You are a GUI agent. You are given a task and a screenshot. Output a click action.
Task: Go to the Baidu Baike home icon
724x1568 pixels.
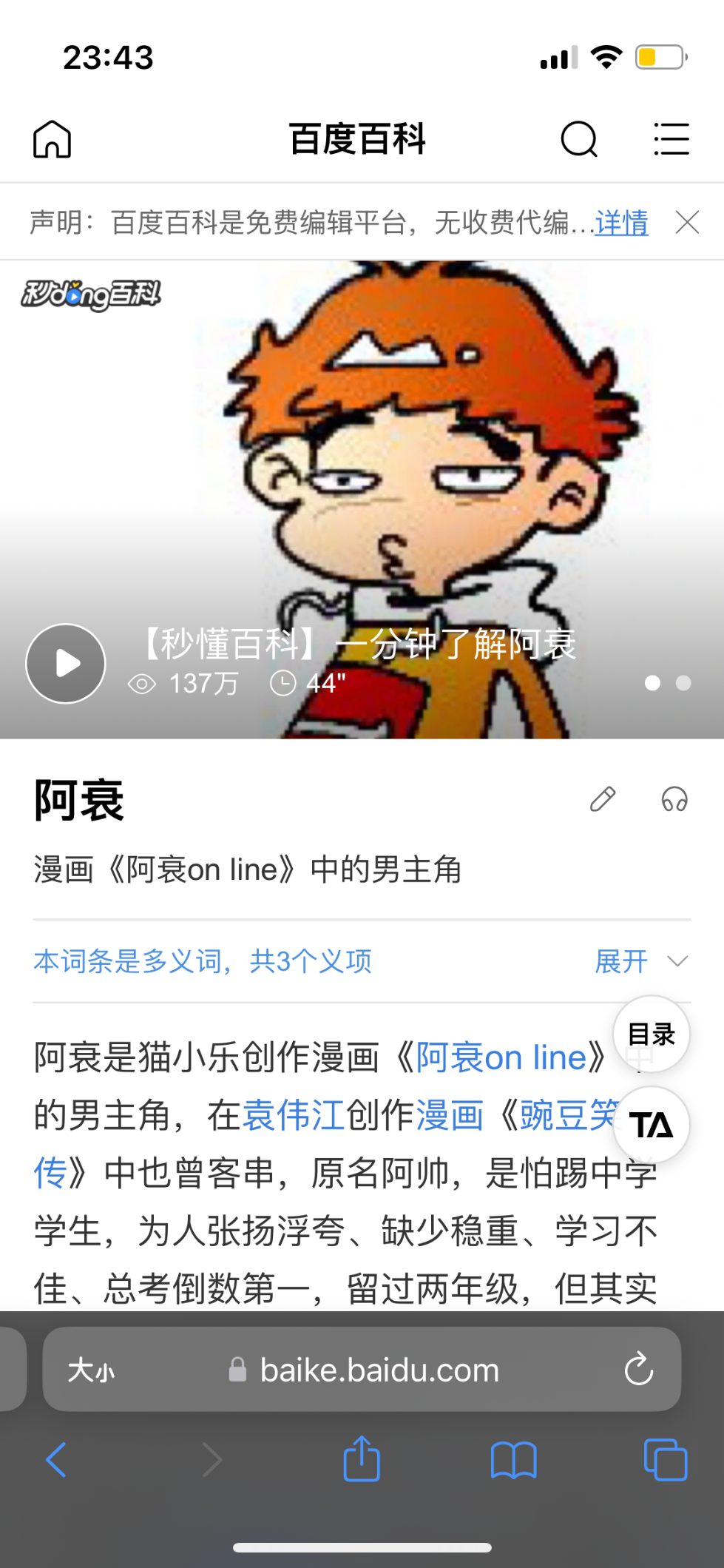click(x=53, y=139)
